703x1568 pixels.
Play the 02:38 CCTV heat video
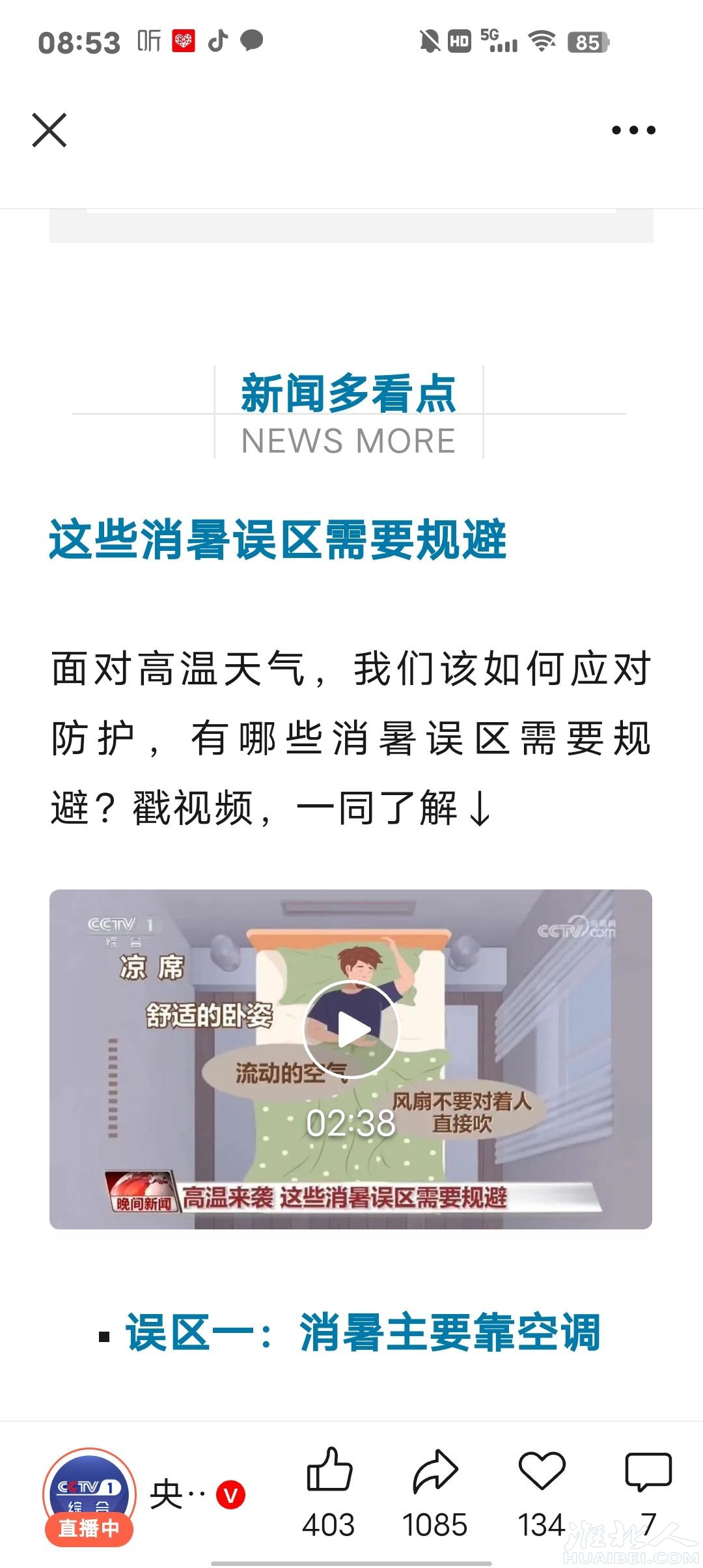pos(351,1029)
